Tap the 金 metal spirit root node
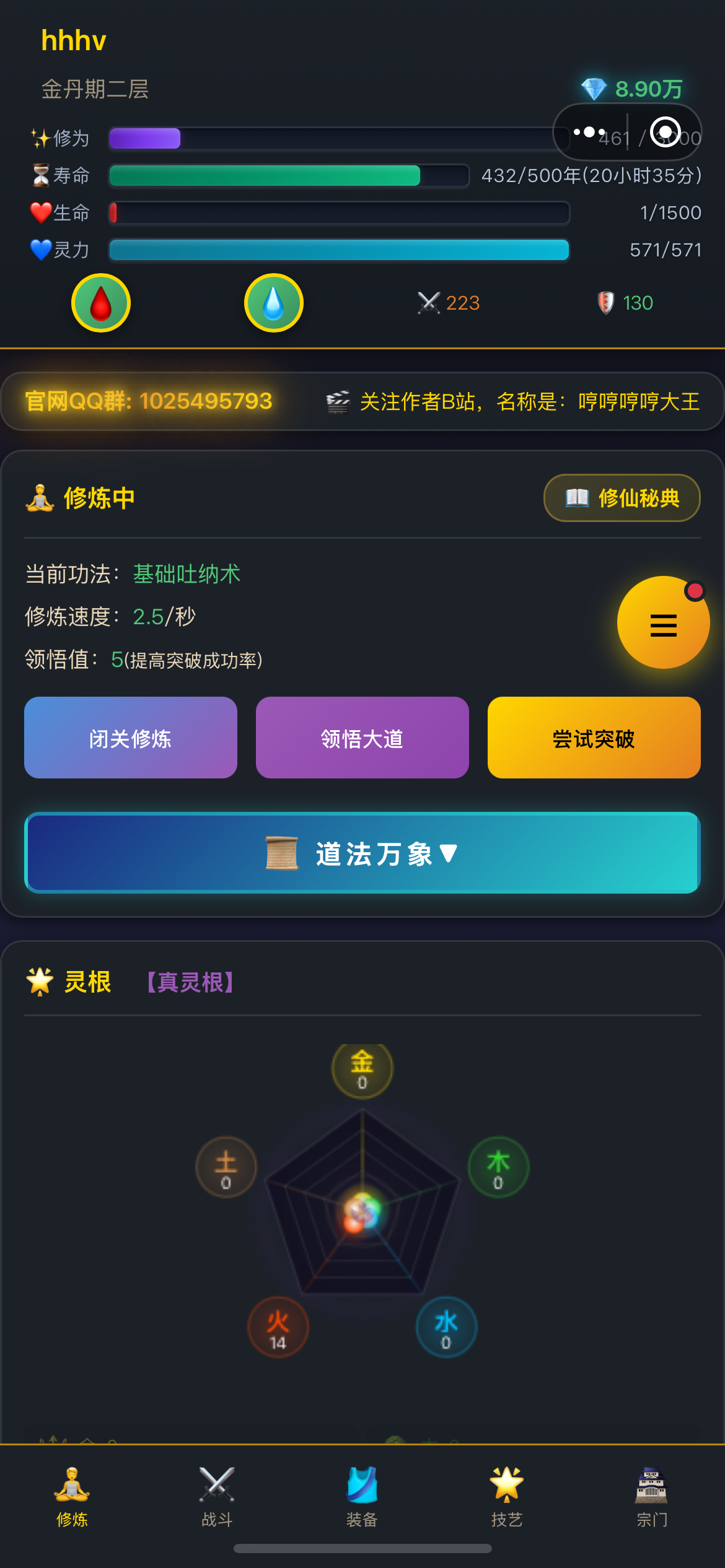 click(362, 1069)
